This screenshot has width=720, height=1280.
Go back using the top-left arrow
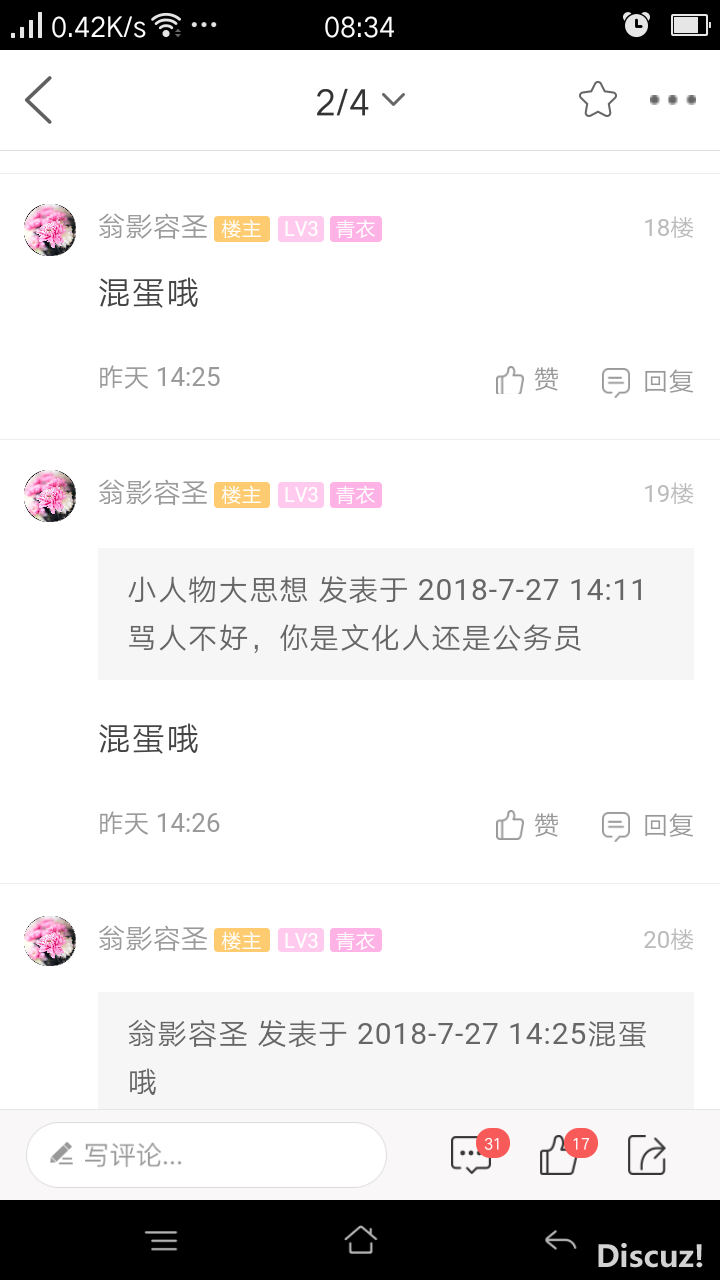[x=38, y=100]
